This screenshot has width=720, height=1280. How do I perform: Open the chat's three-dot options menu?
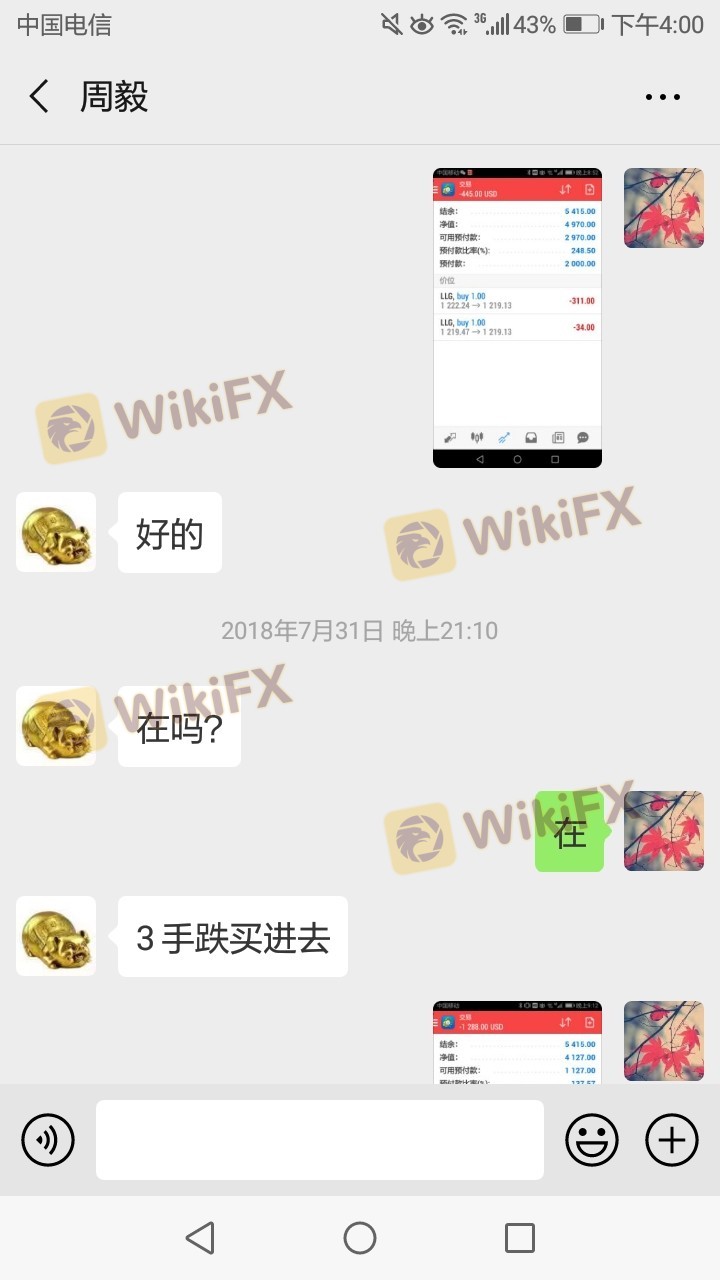click(x=662, y=97)
